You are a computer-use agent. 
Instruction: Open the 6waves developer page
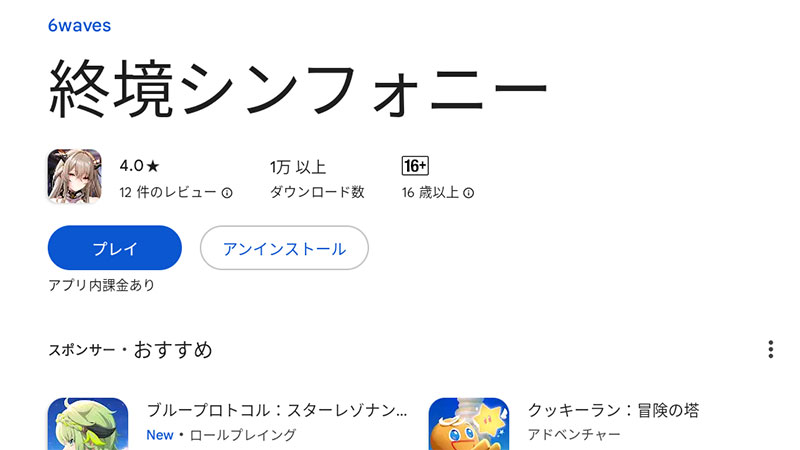click(x=81, y=24)
